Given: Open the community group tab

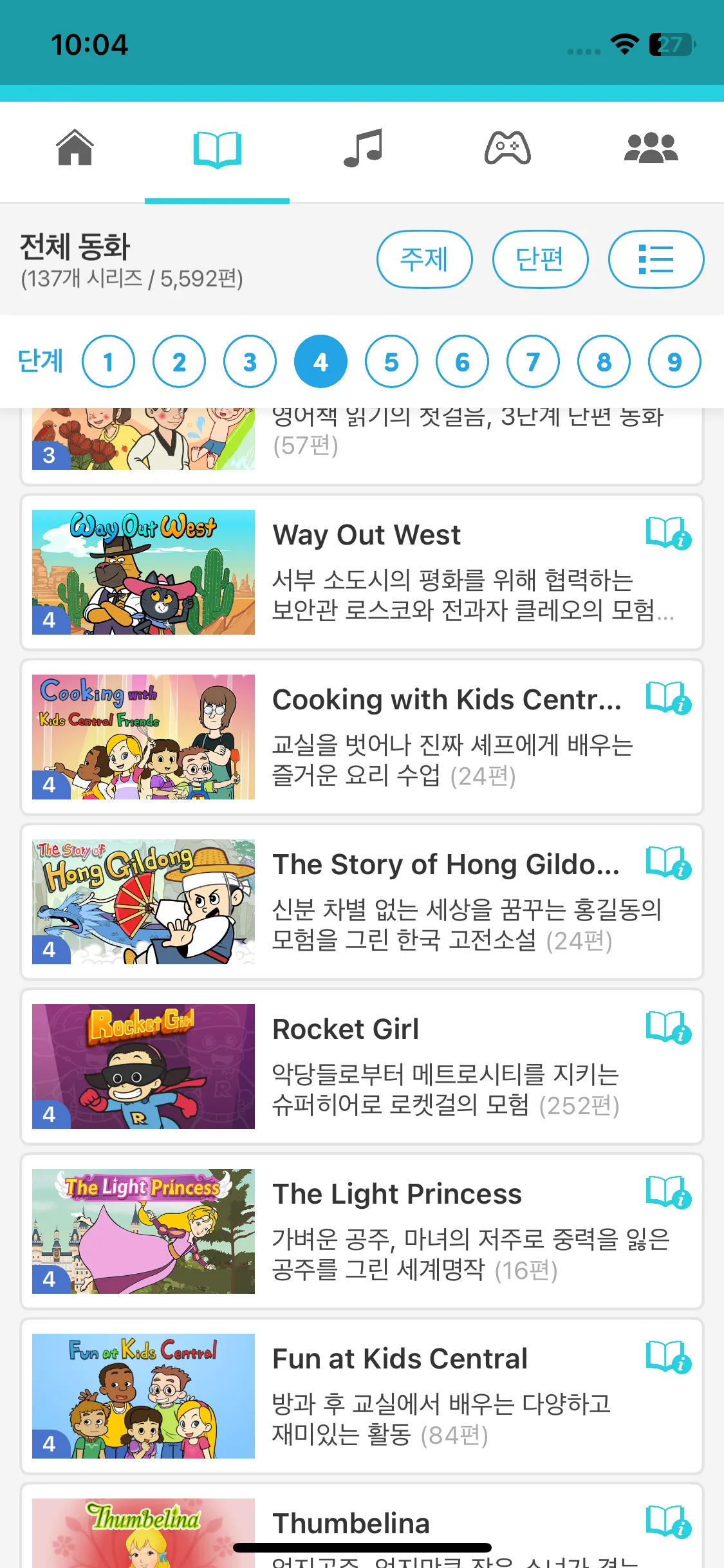Looking at the screenshot, I should 651,148.
